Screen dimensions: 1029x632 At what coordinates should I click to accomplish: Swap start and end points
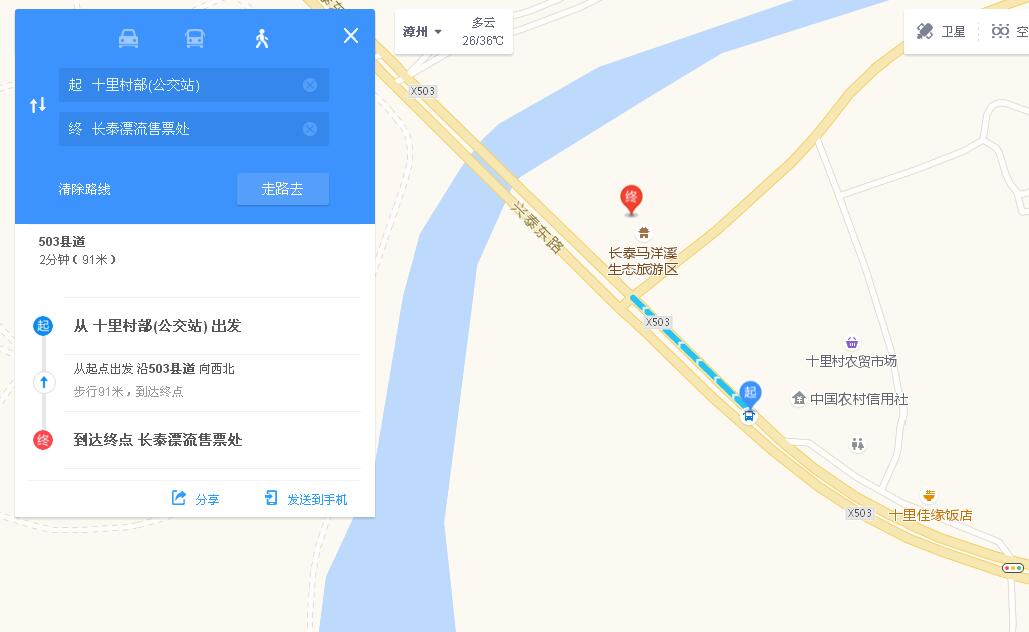tap(38, 105)
